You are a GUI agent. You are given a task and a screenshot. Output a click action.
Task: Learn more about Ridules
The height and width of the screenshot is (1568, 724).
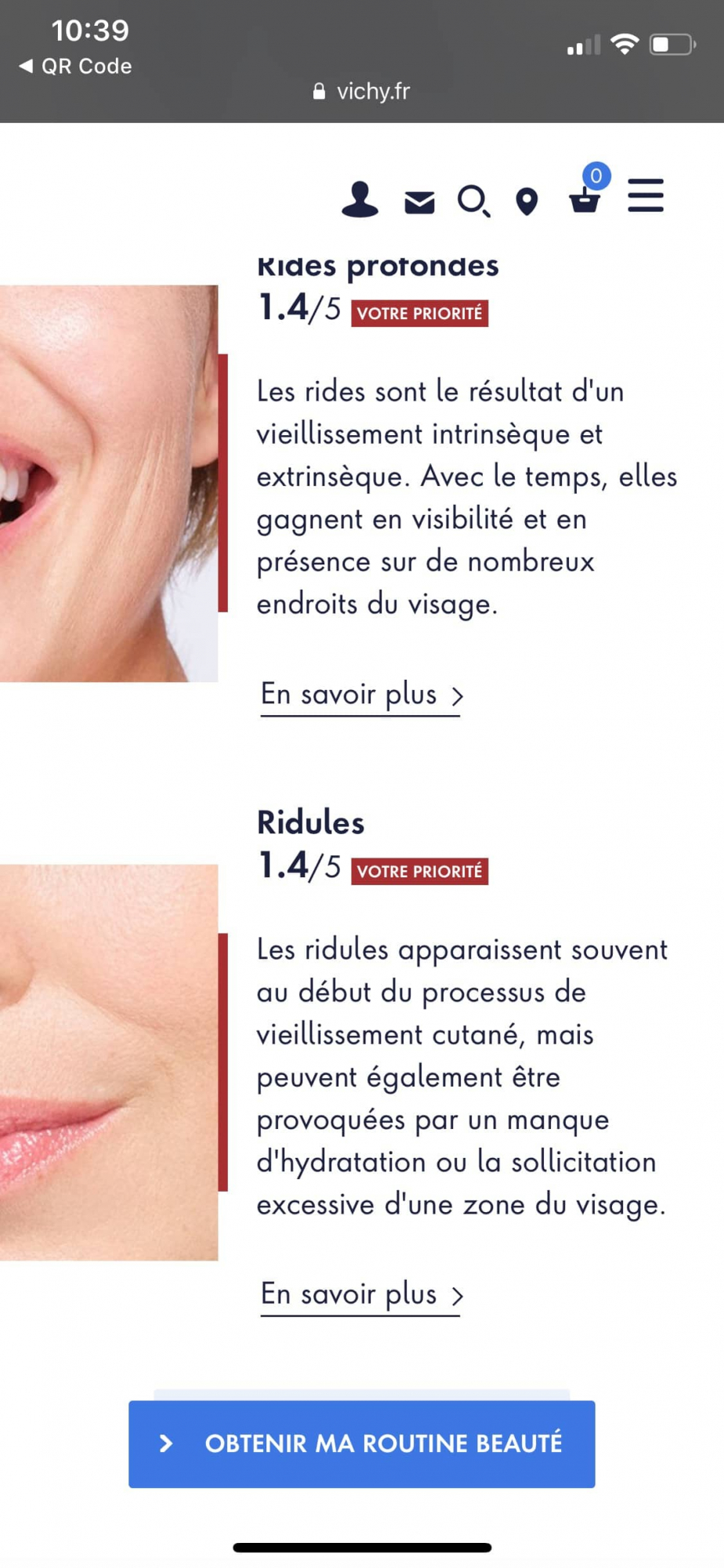[x=361, y=1294]
